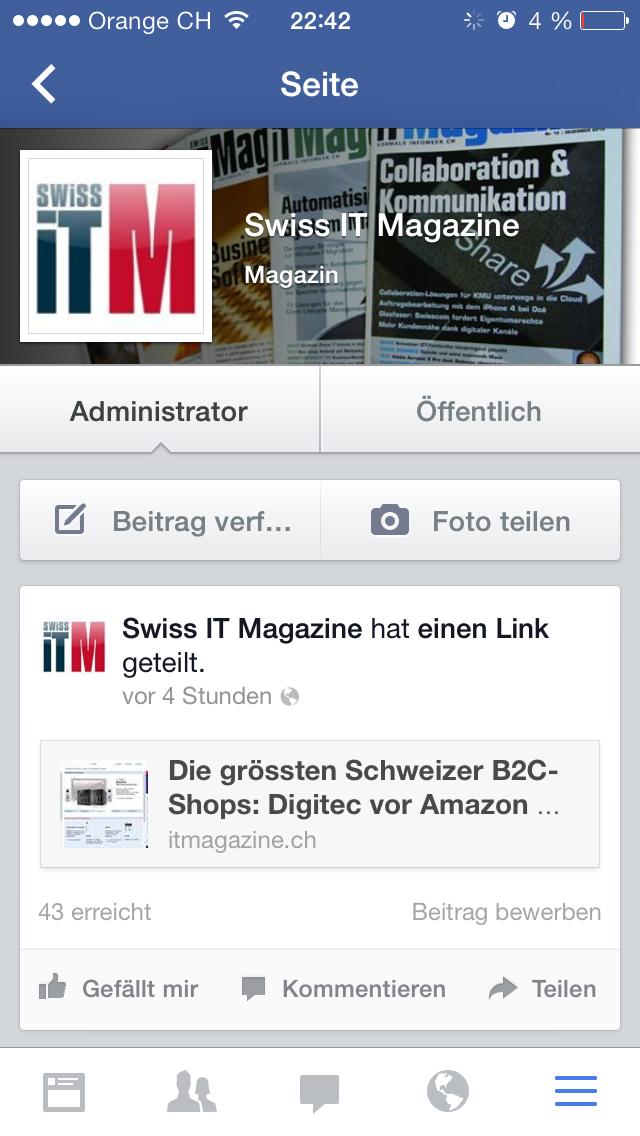
Task: Tap Kommentieren to comment on the post
Action: [343, 988]
